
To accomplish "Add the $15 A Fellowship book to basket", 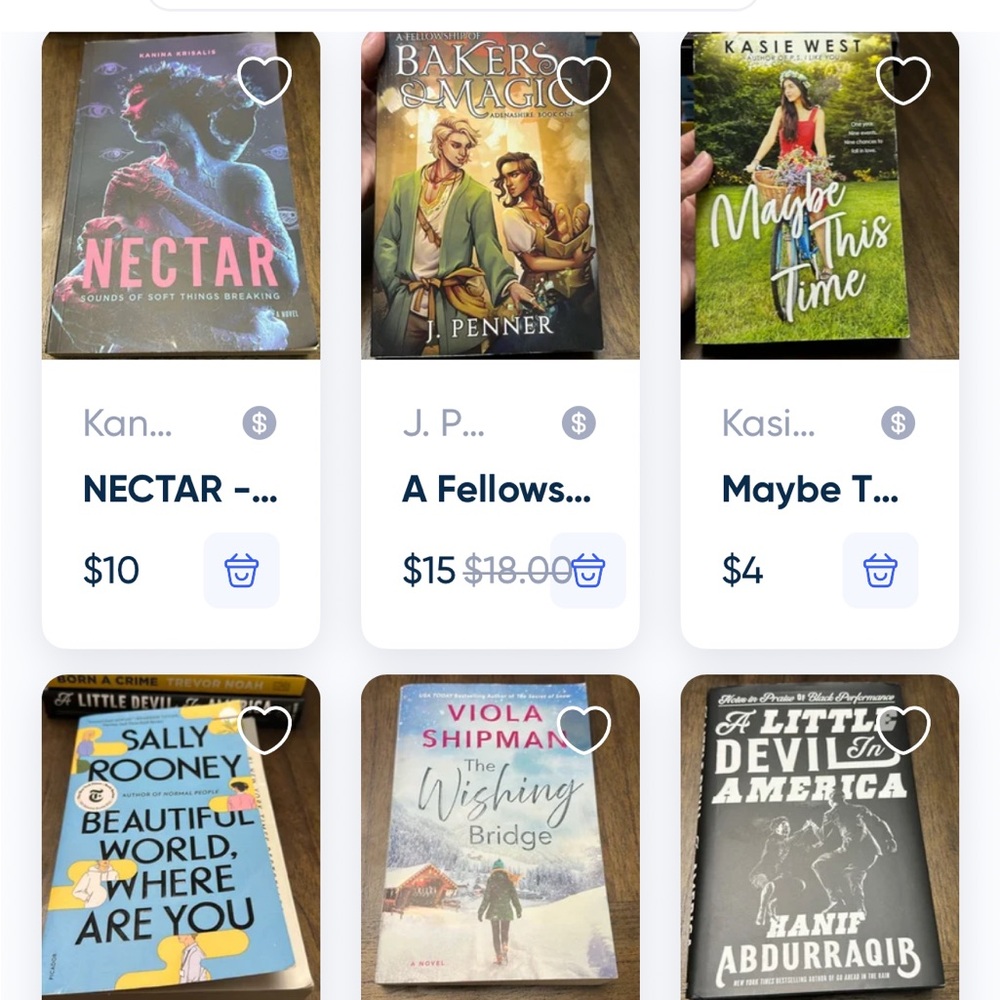I will pos(588,571).
